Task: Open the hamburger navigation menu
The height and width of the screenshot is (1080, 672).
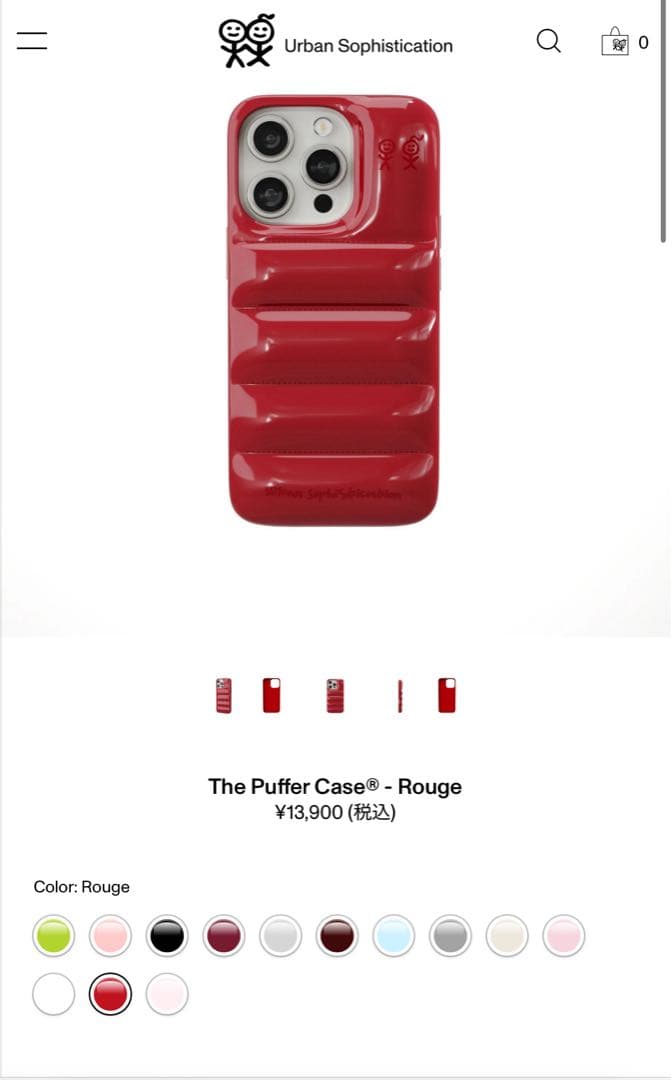Action: coord(32,41)
